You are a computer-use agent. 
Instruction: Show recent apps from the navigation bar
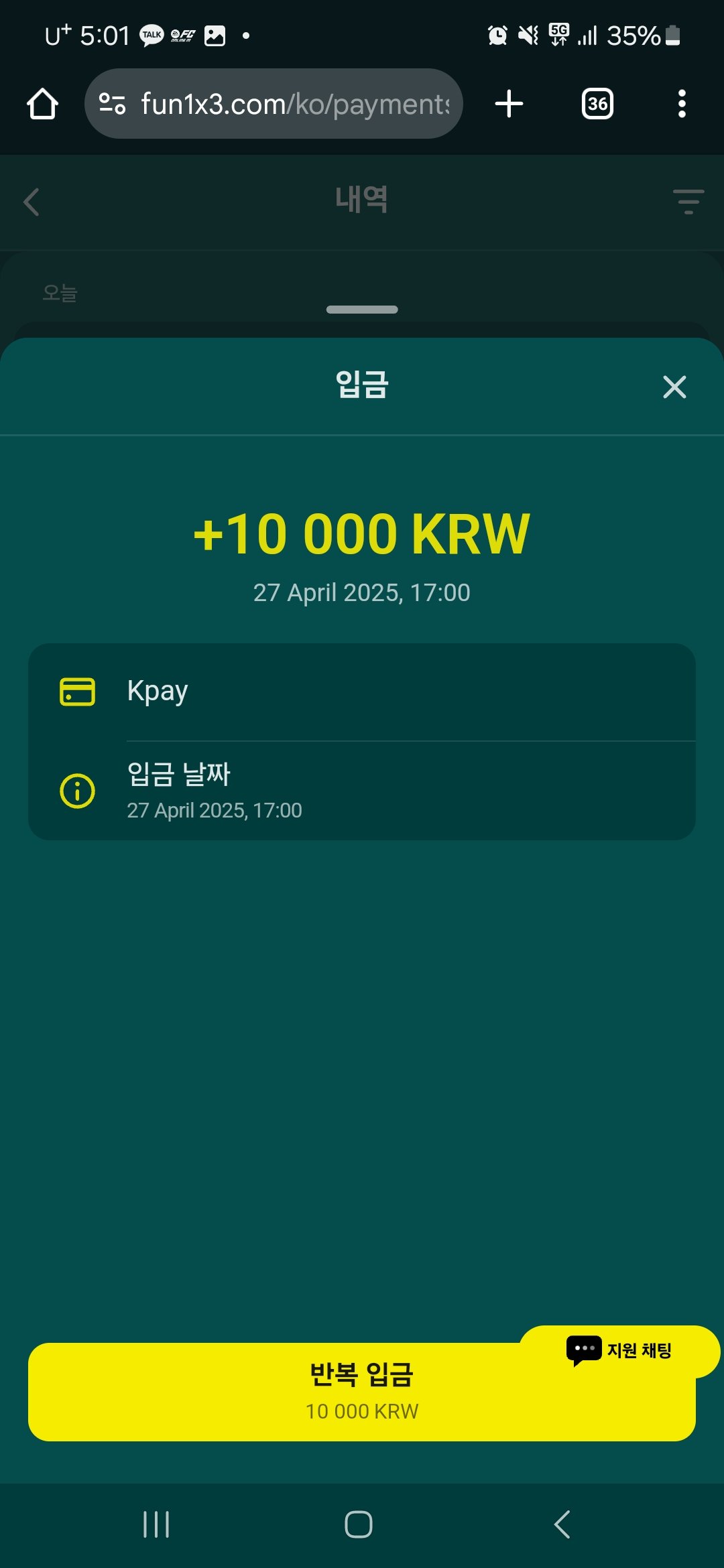[x=156, y=1524]
